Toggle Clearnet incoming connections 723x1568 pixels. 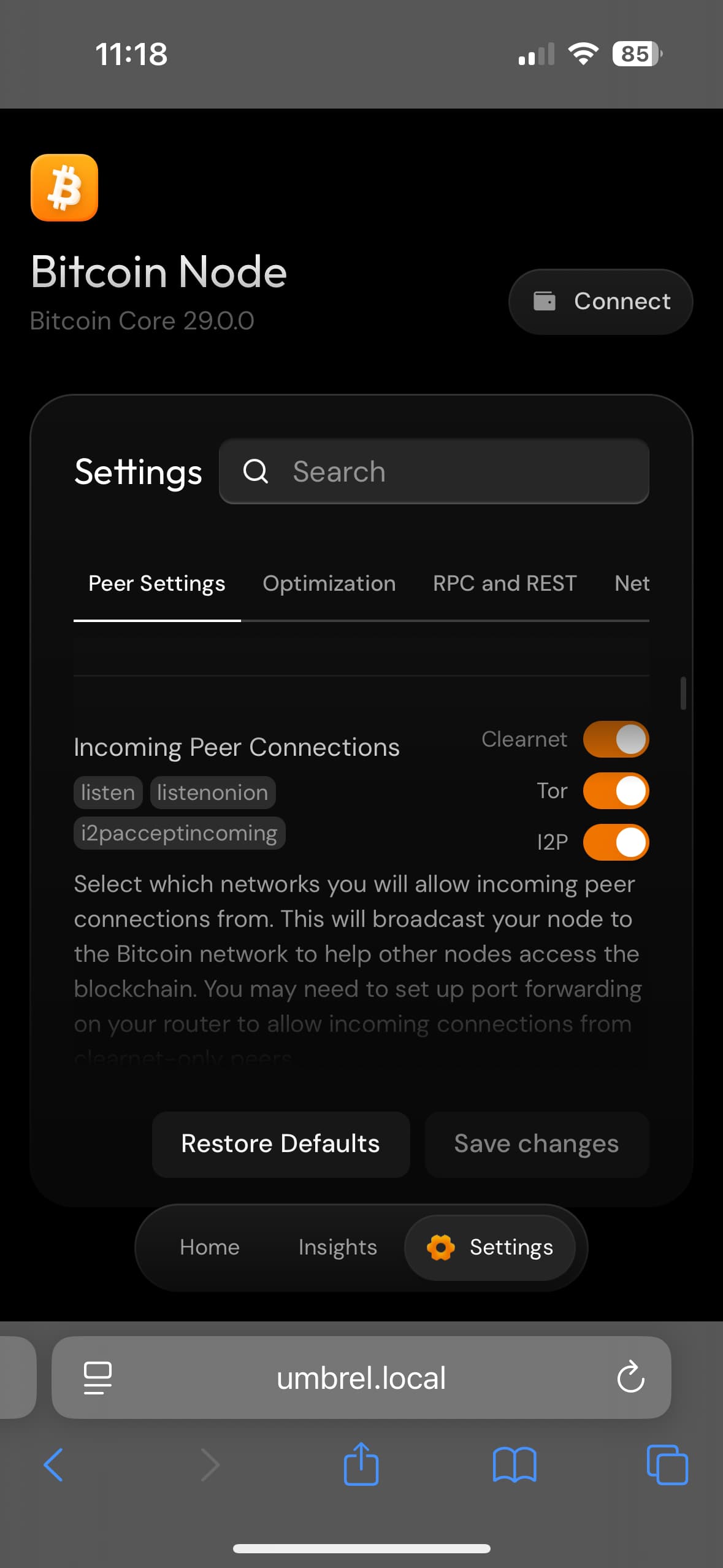(x=616, y=739)
